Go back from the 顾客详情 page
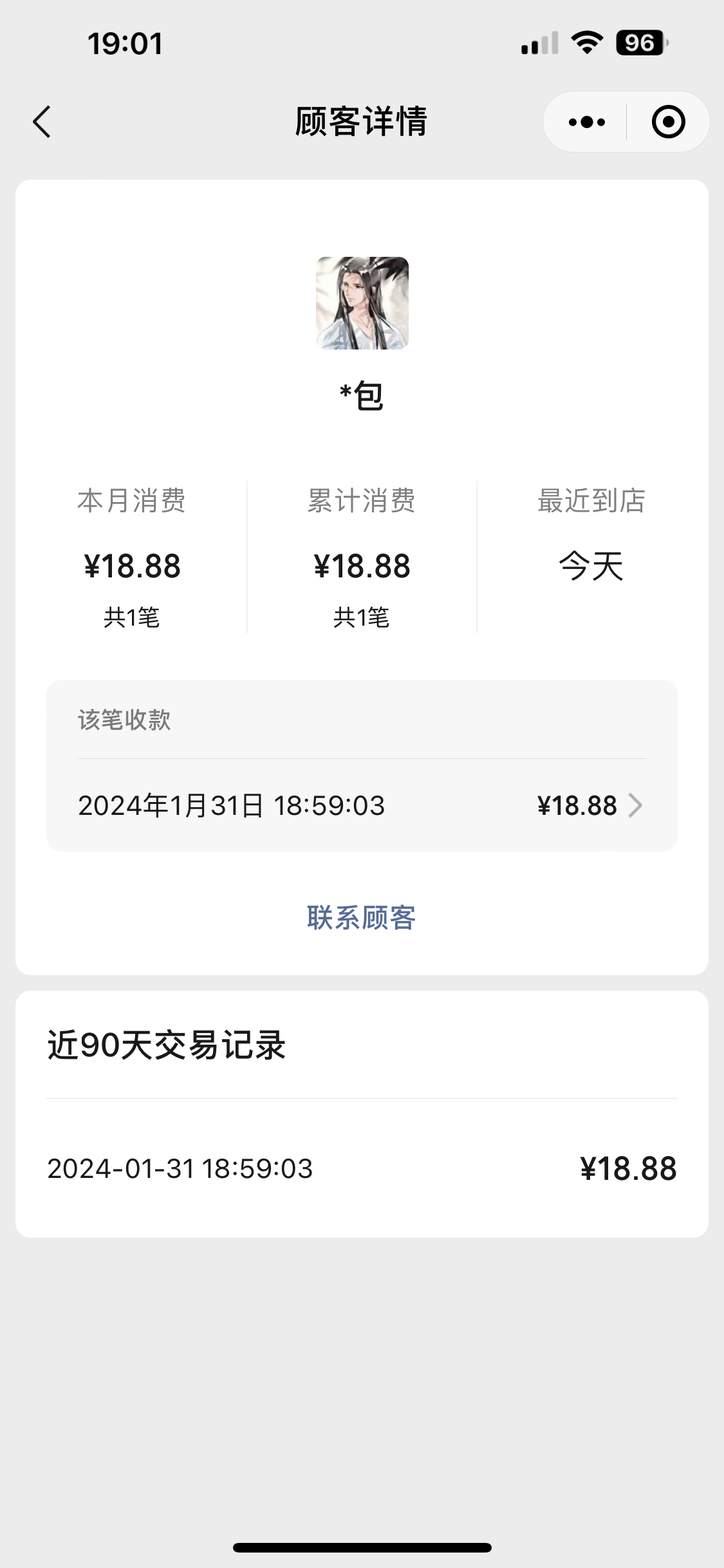Screen dimensions: 724x1568 (x=42, y=122)
